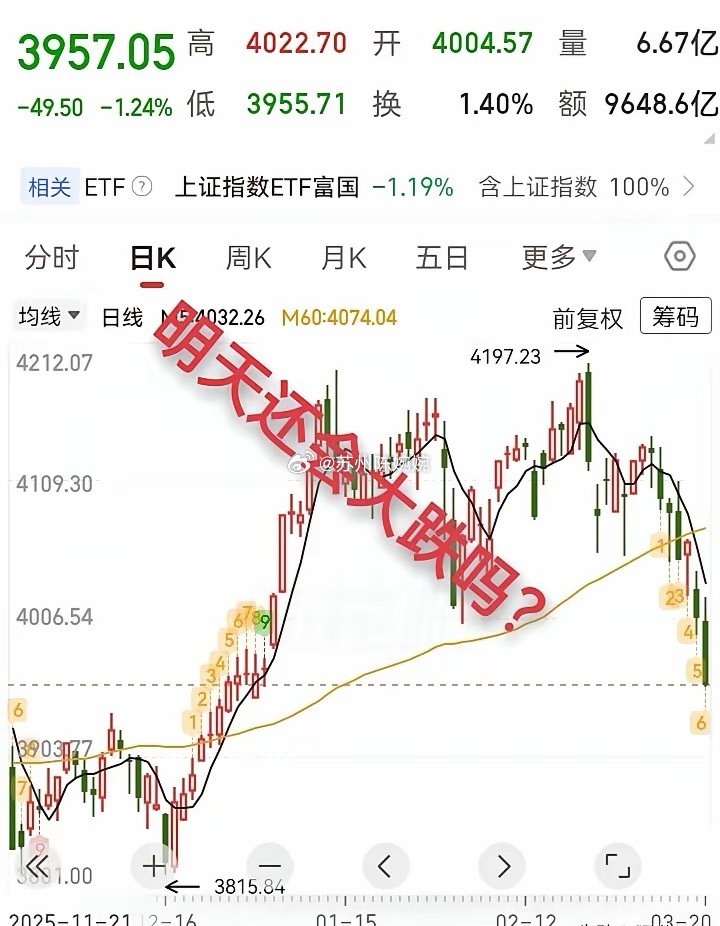Viewport: 720px width, 926px height.
Task: Open the 均线 moving average dropdown
Action: click(45, 317)
